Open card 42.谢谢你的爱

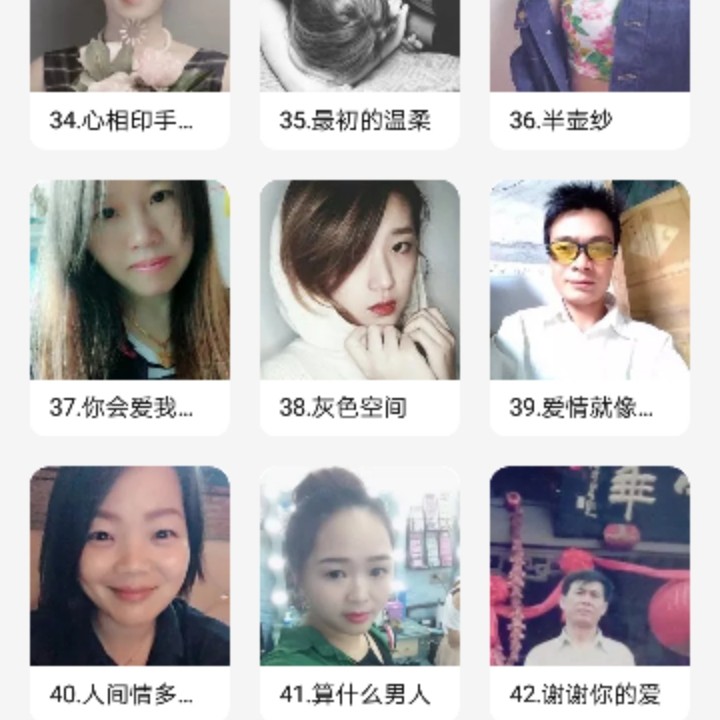pos(590,593)
